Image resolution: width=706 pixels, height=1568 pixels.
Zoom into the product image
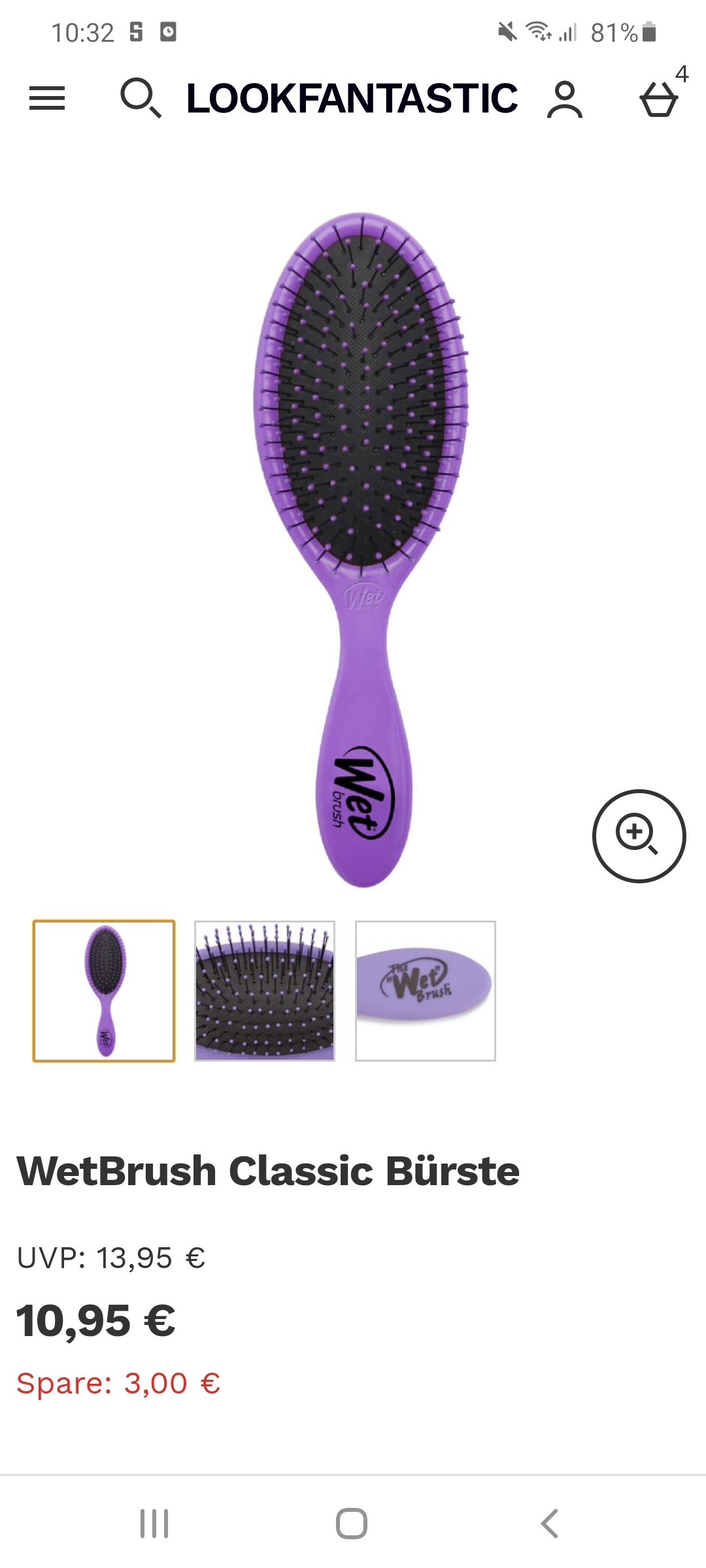click(639, 836)
